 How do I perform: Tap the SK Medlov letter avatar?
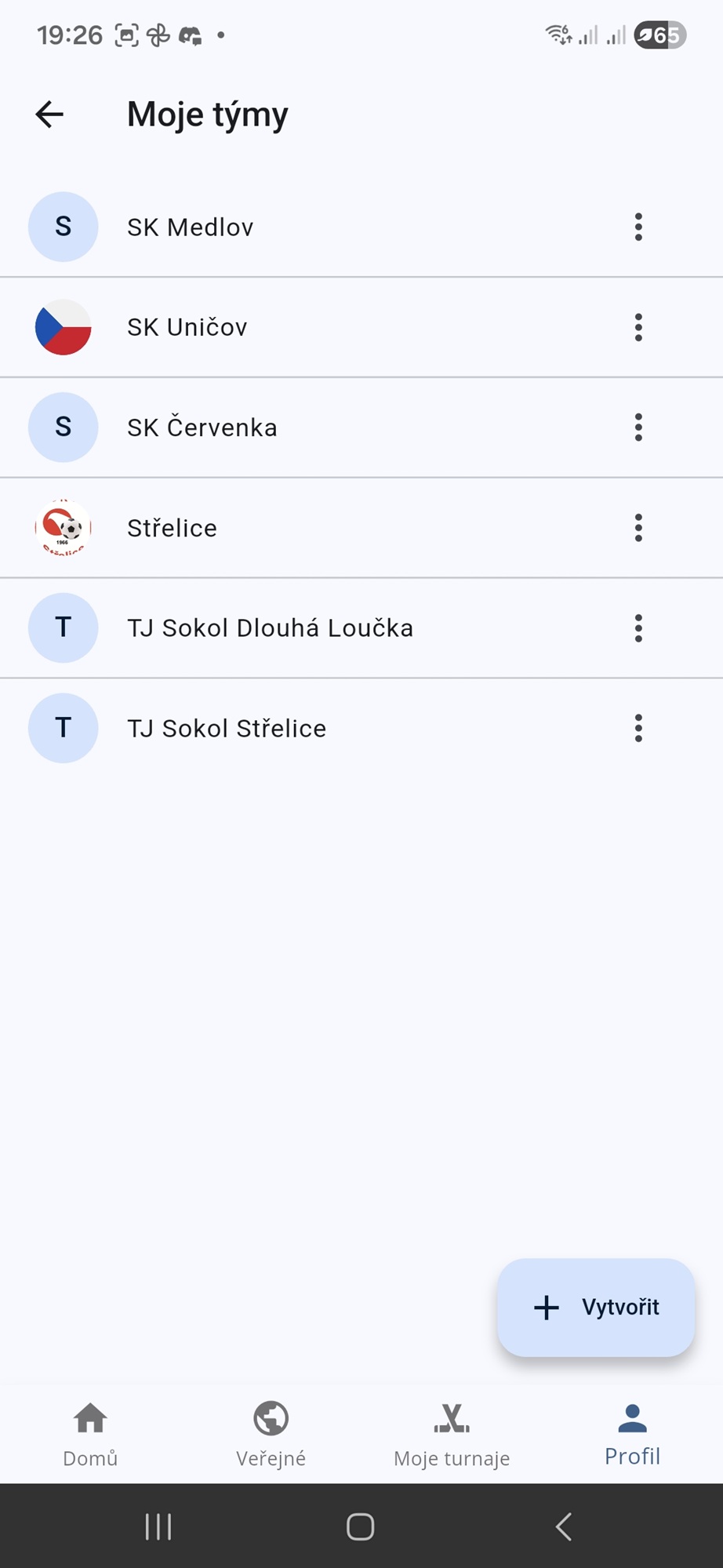click(x=63, y=227)
